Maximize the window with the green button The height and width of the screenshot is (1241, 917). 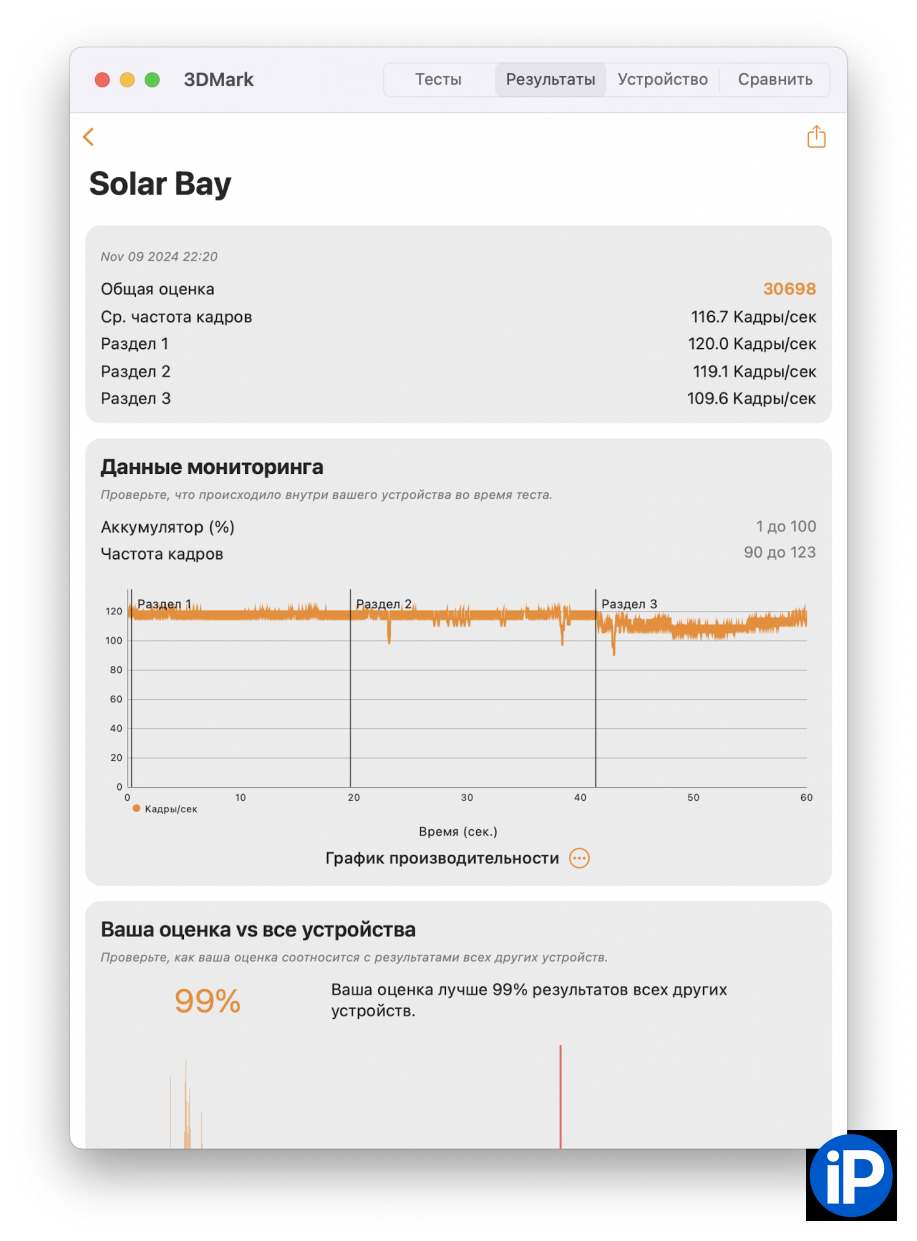152,80
